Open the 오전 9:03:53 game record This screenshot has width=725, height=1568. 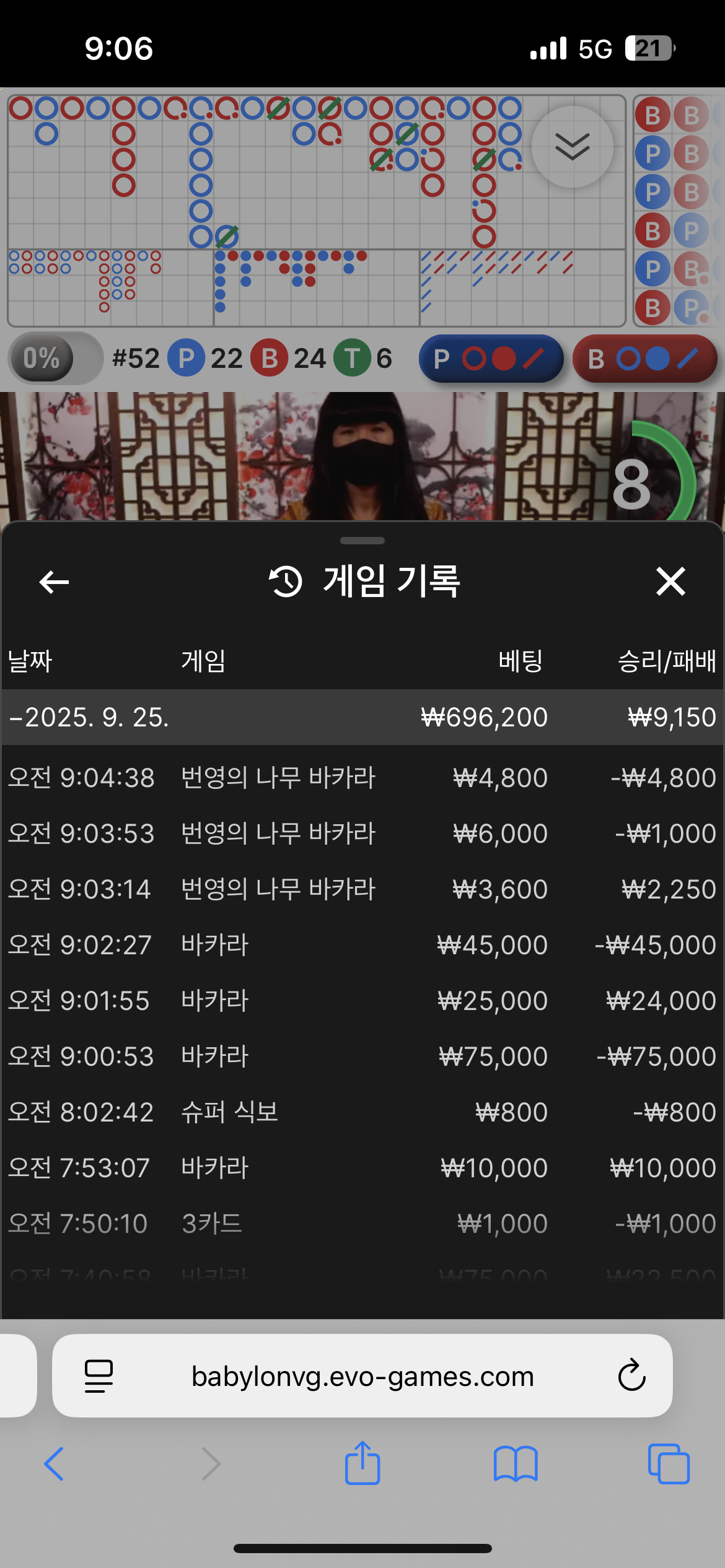pyautogui.click(x=362, y=834)
